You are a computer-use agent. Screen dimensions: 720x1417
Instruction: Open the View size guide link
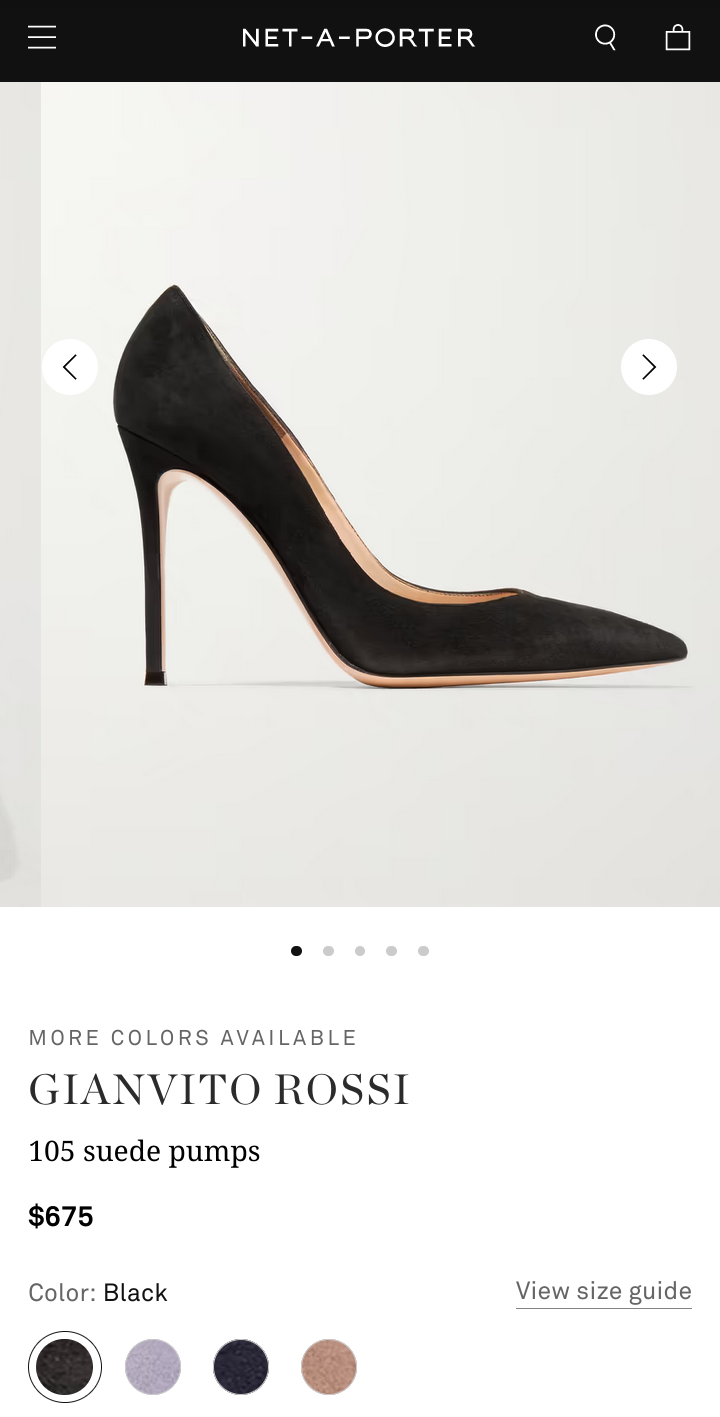(603, 1291)
